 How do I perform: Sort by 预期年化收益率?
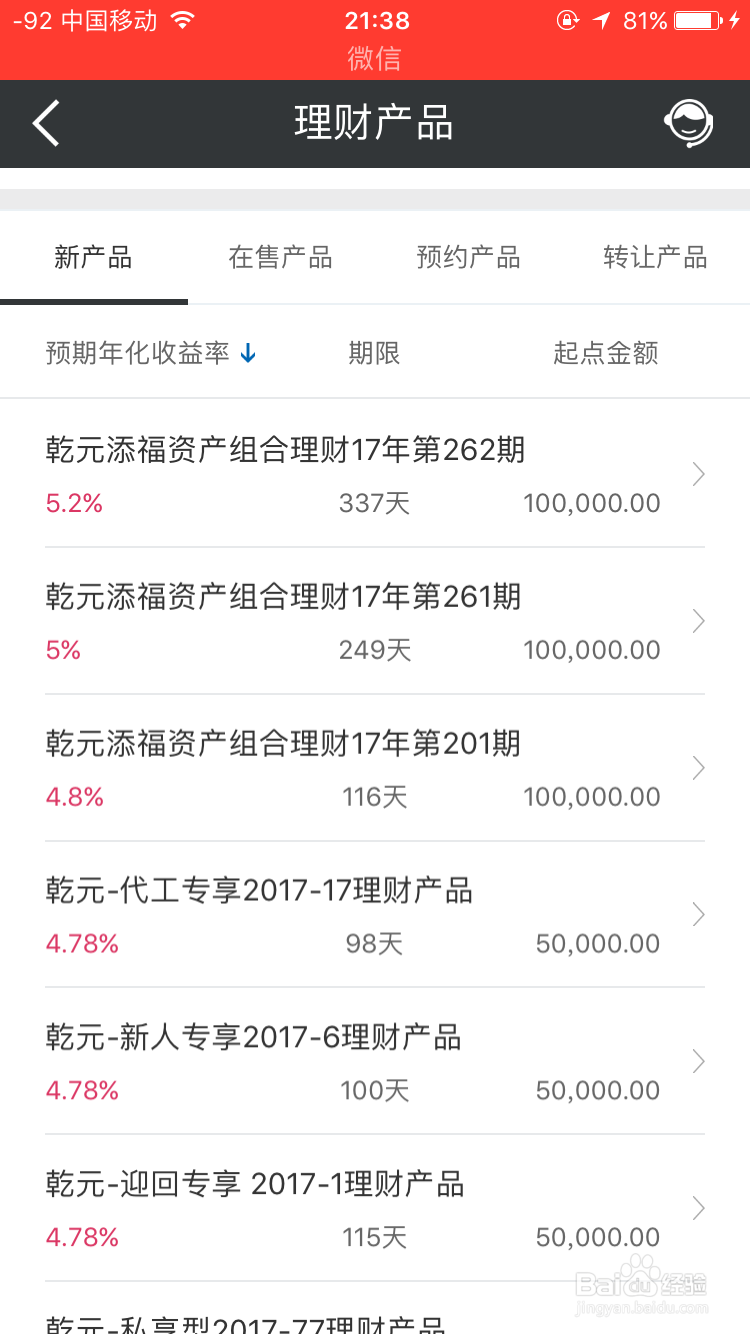(151, 352)
